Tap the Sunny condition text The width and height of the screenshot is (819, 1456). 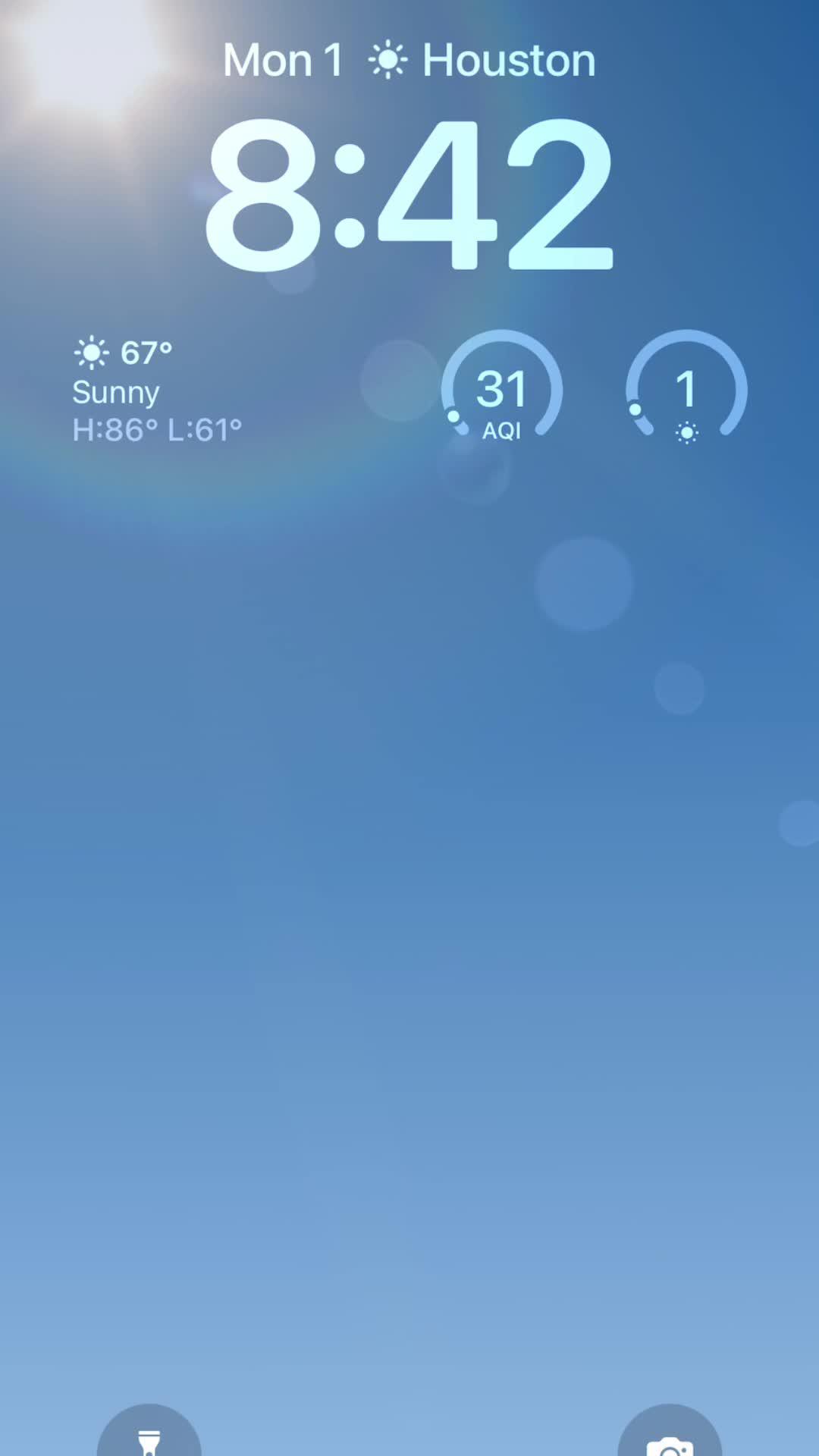(x=115, y=391)
